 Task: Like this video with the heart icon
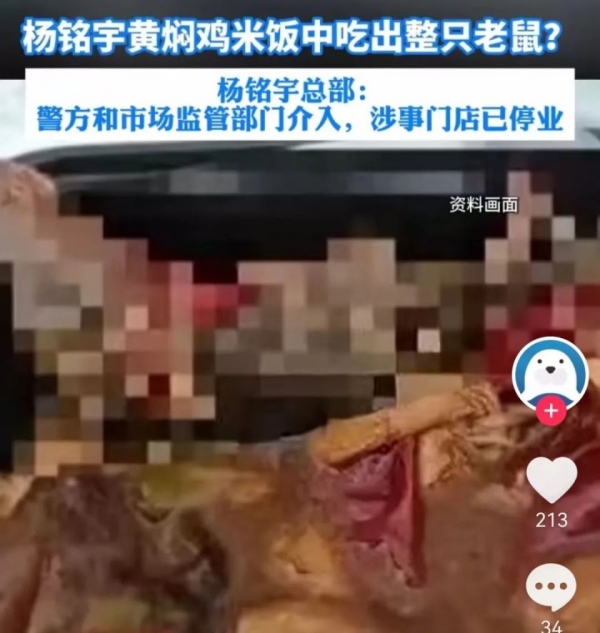pos(551,480)
